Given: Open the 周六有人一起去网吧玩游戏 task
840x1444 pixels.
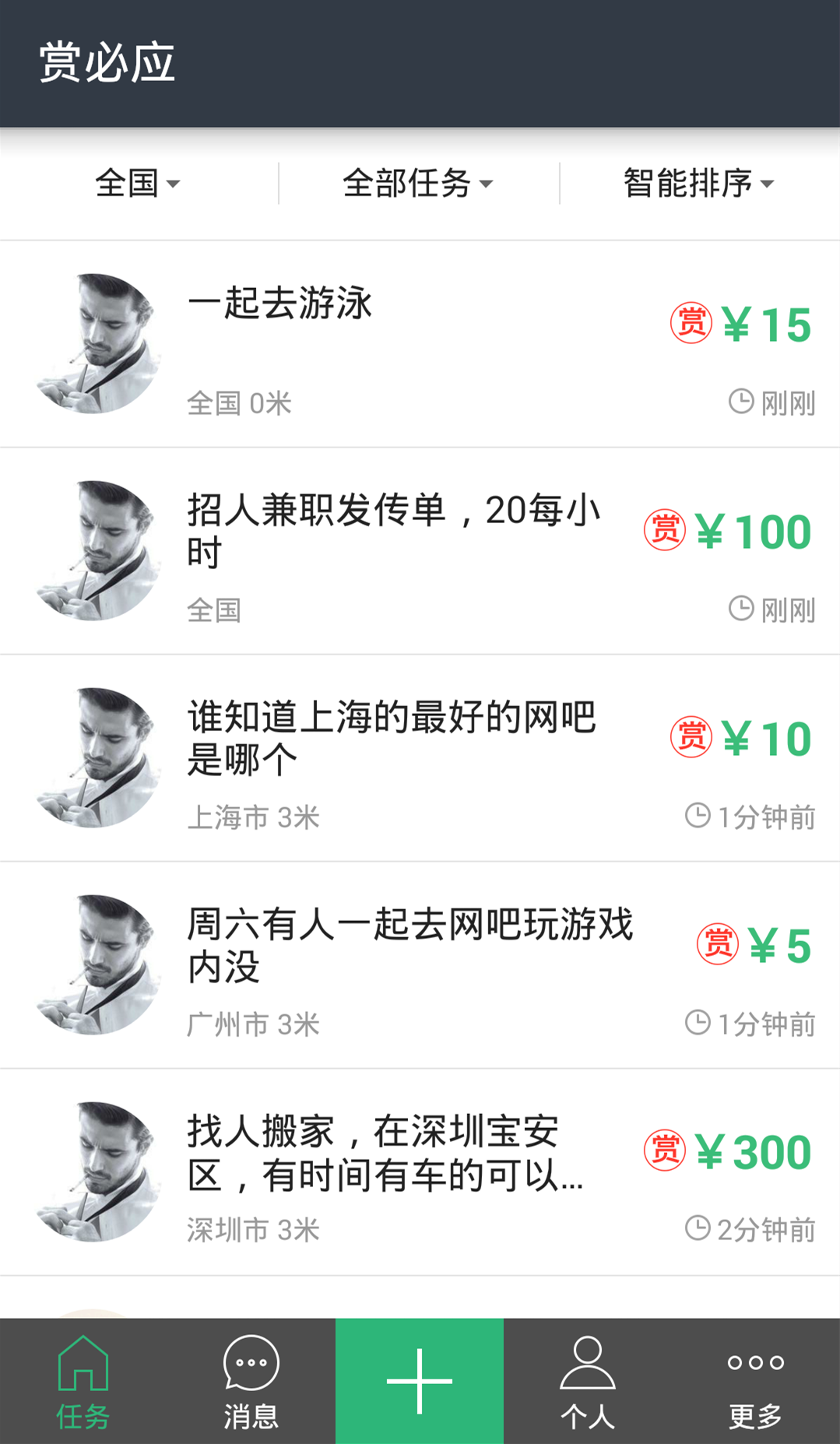Looking at the screenshot, I should coord(411,946).
